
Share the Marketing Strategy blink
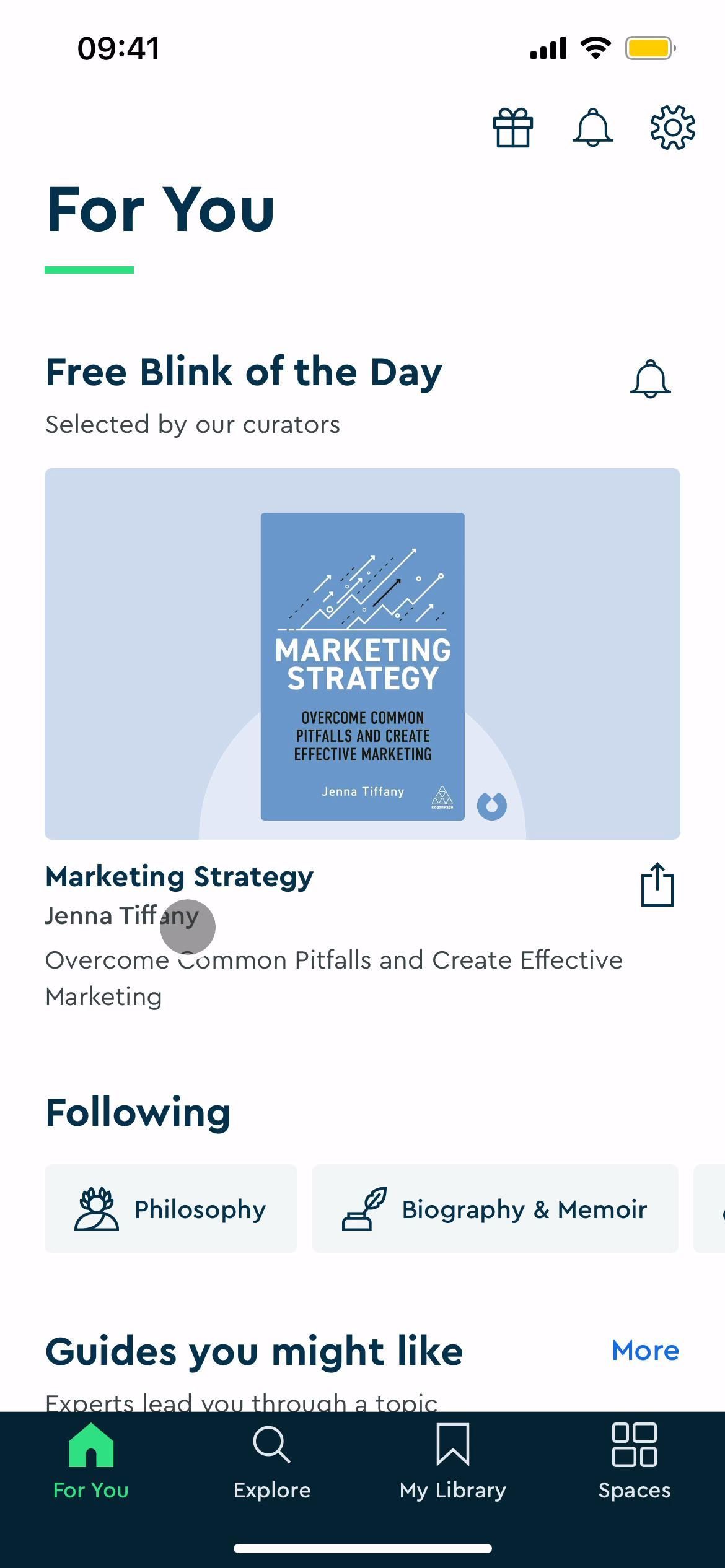[657, 884]
